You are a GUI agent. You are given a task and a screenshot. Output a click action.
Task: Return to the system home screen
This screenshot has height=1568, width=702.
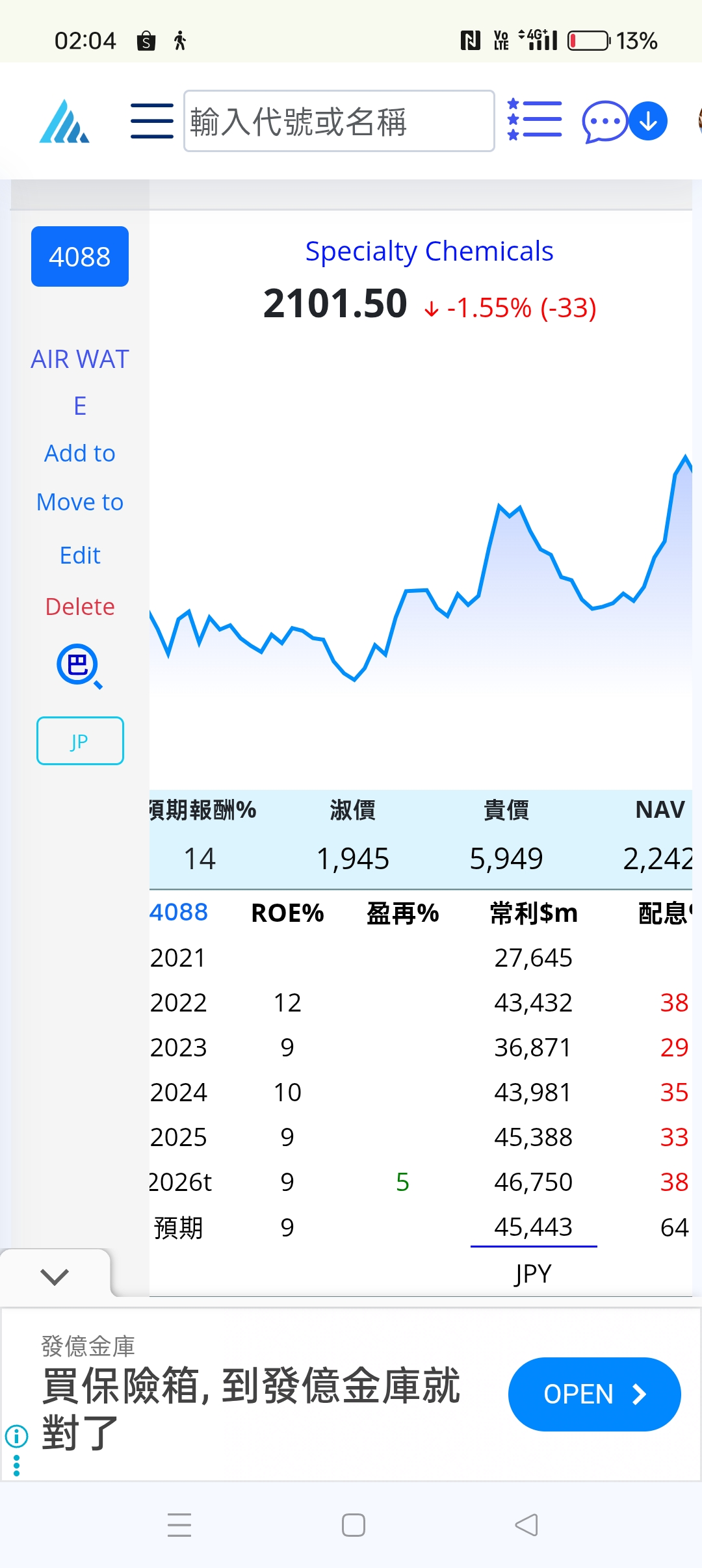(x=354, y=1525)
